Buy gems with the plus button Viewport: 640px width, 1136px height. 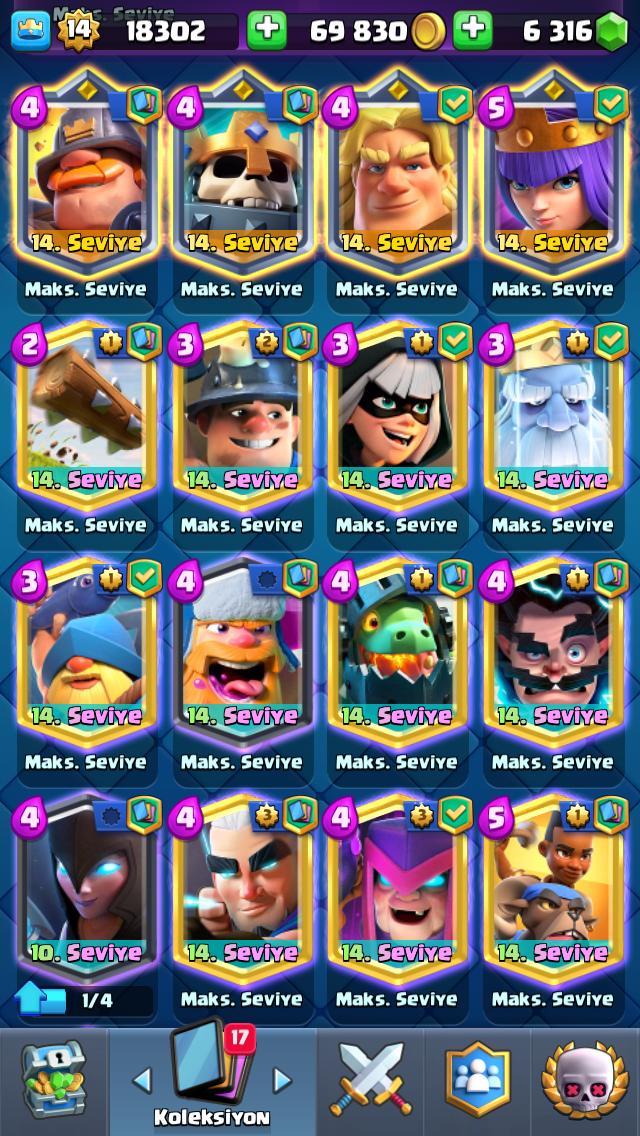(x=473, y=30)
